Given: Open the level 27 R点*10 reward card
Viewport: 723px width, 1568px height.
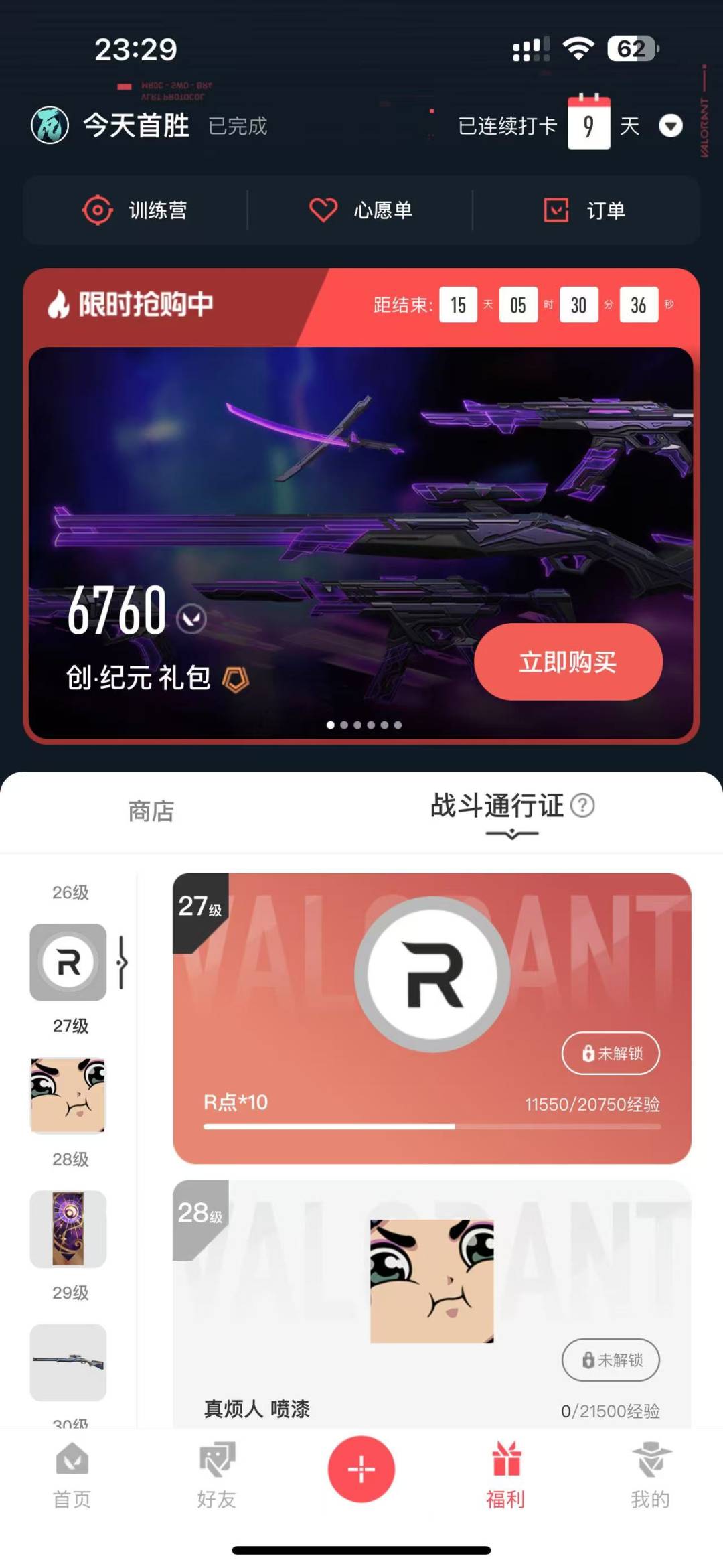Looking at the screenshot, I should coord(432,1018).
